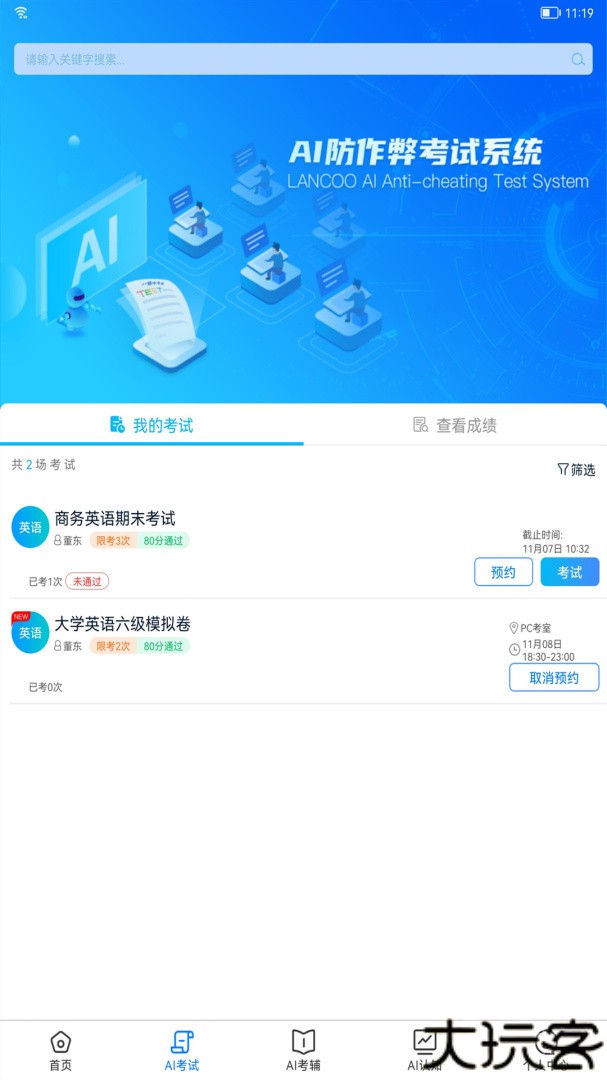Go to the 首页 tab
This screenshot has width=607, height=1080.
61,1050
